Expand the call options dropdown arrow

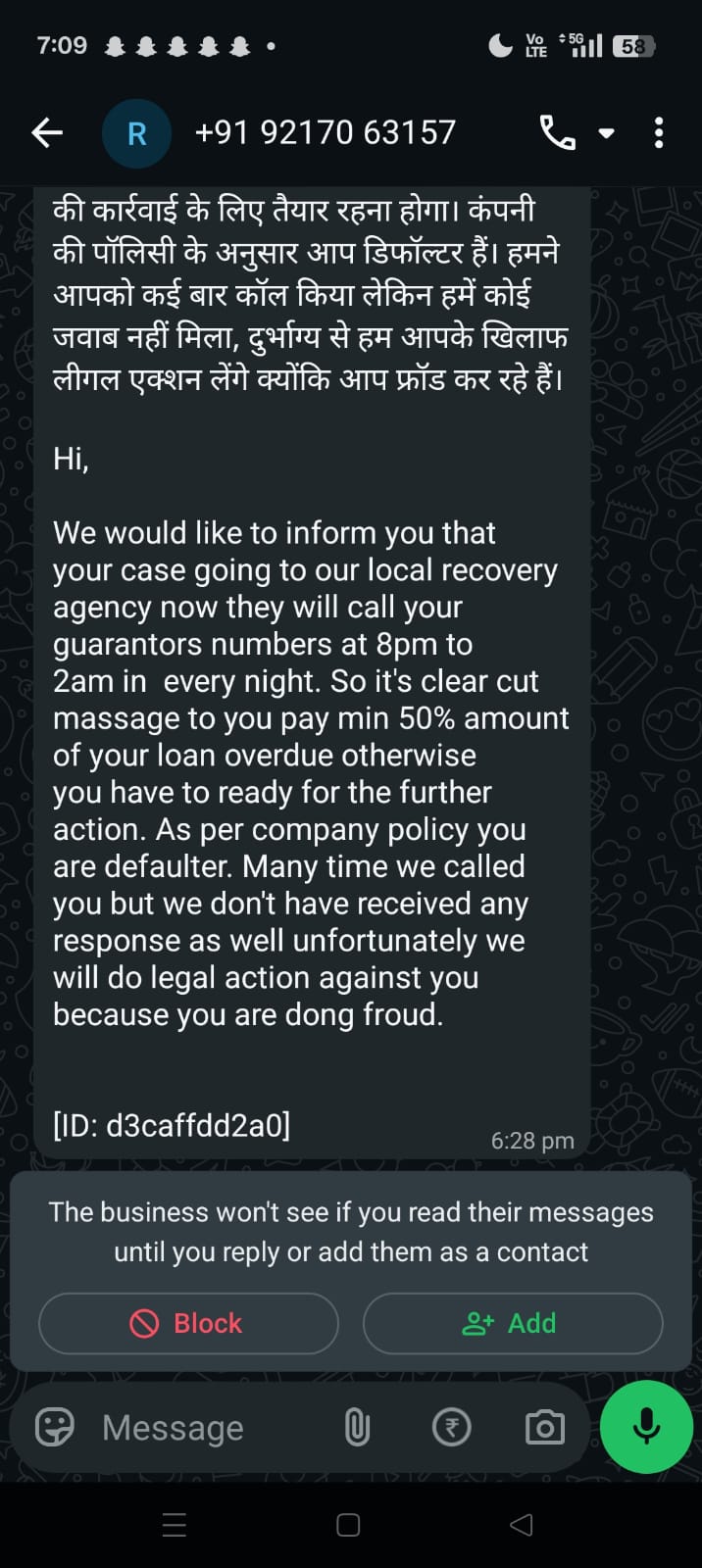pos(607,132)
